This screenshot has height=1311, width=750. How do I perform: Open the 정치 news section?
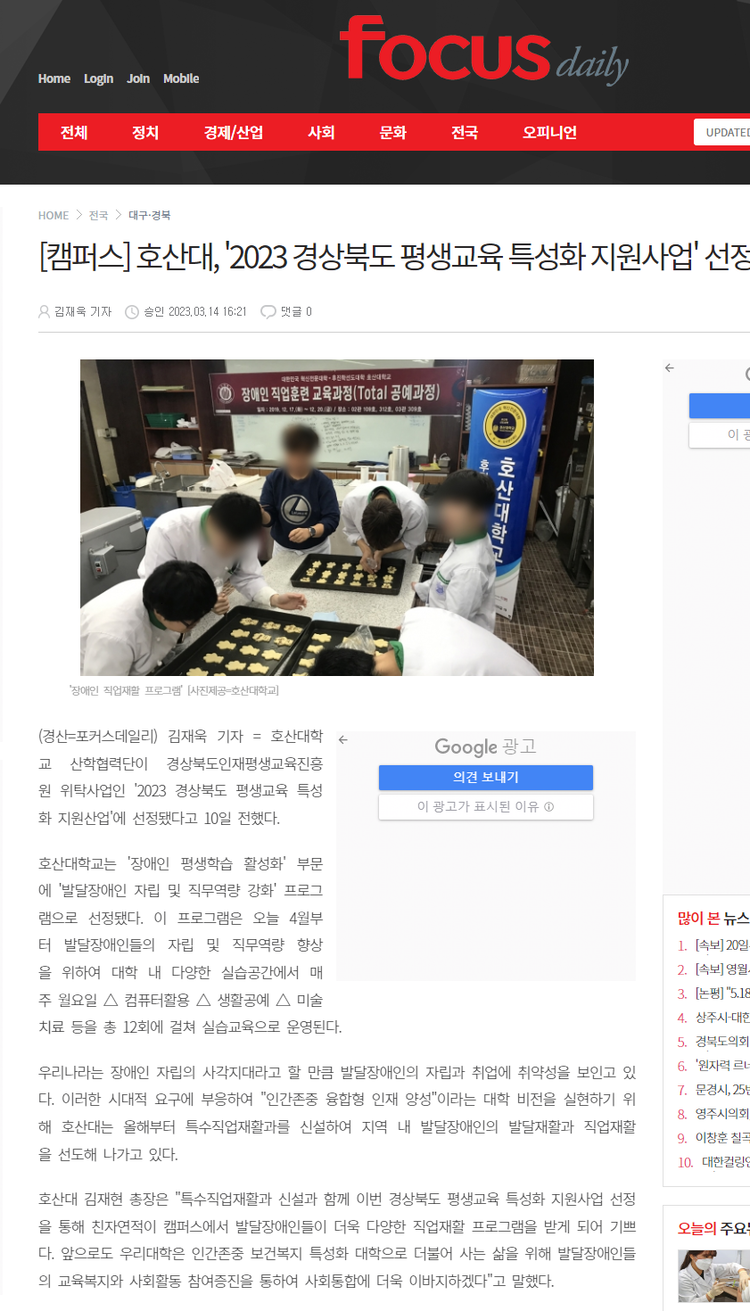point(145,132)
